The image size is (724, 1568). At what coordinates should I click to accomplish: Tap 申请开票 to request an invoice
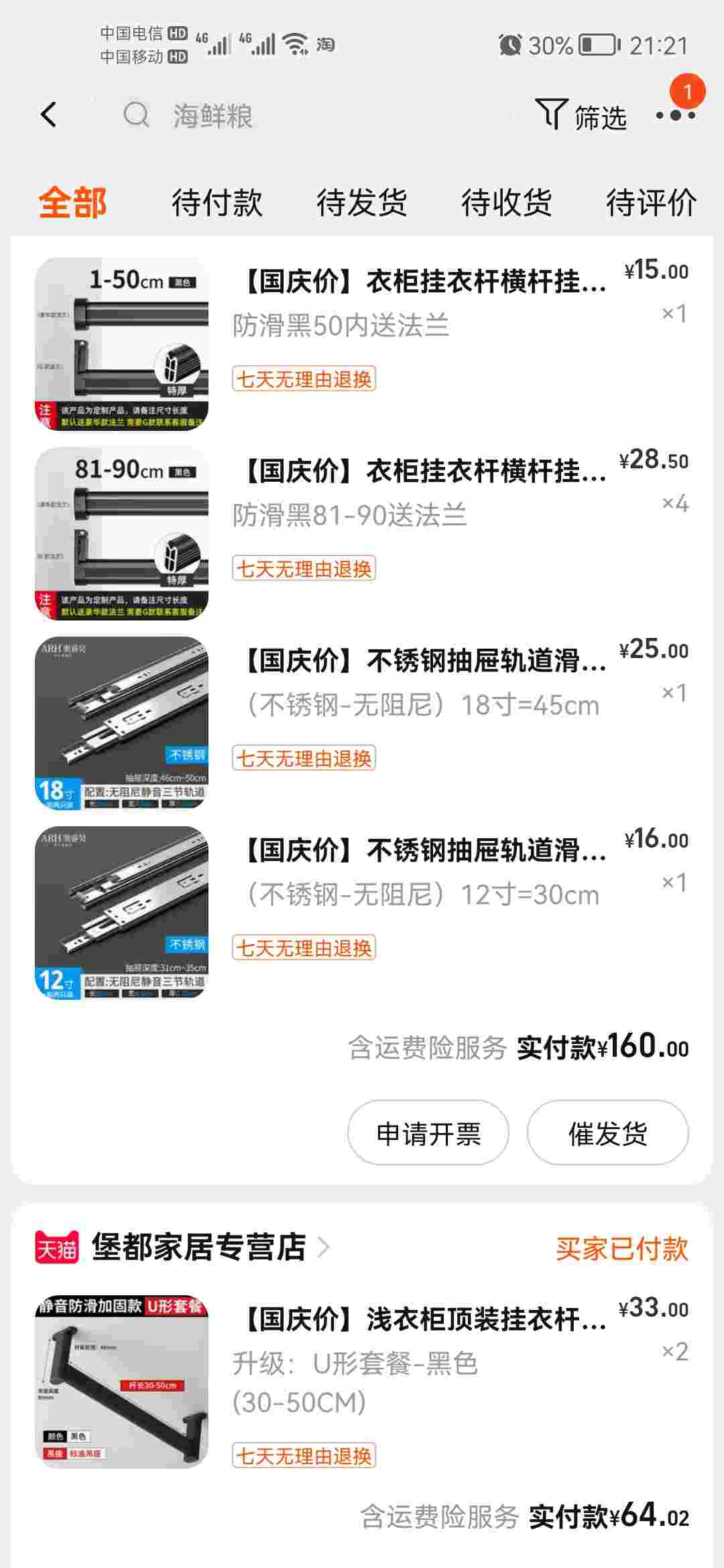pyautogui.click(x=428, y=1133)
